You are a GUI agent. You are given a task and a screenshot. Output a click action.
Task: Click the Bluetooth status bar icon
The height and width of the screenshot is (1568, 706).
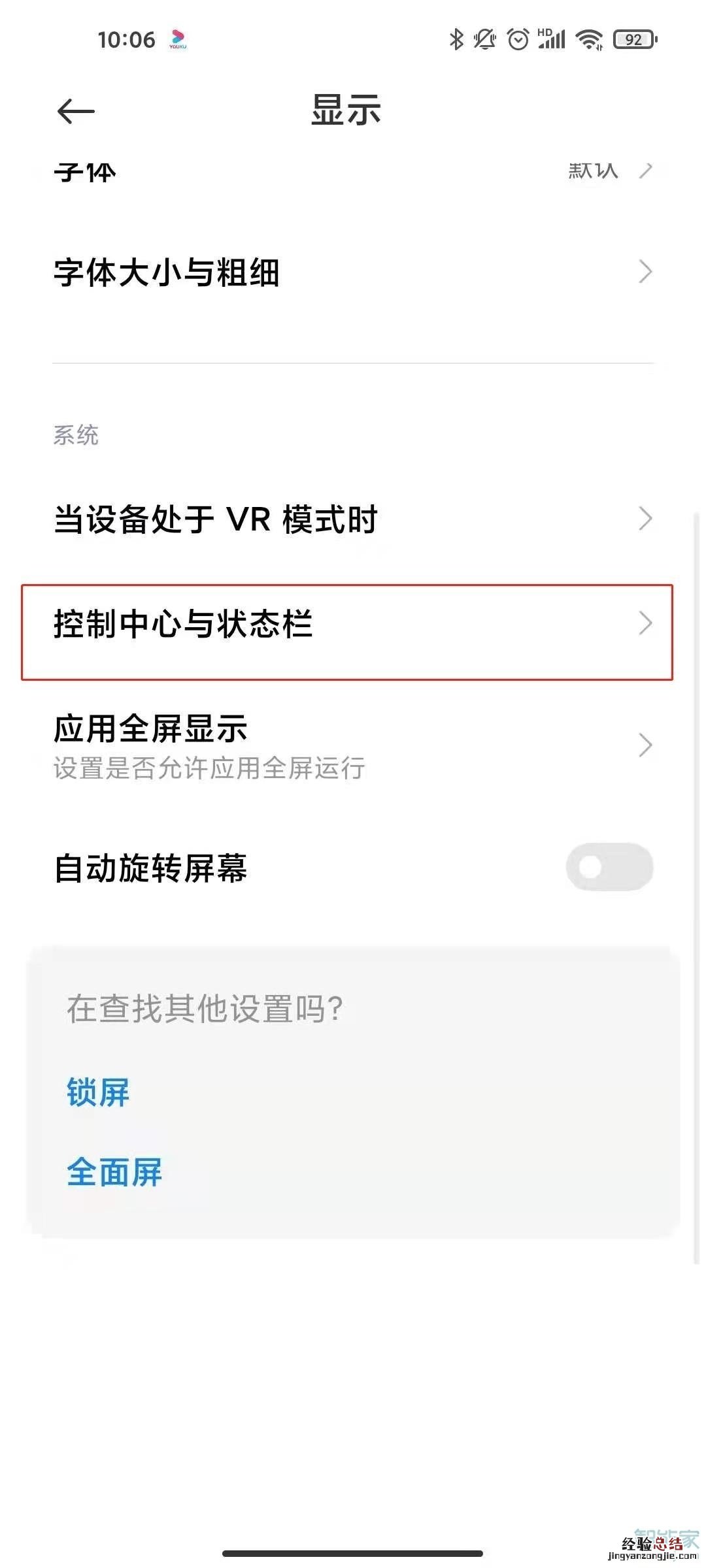point(456,41)
